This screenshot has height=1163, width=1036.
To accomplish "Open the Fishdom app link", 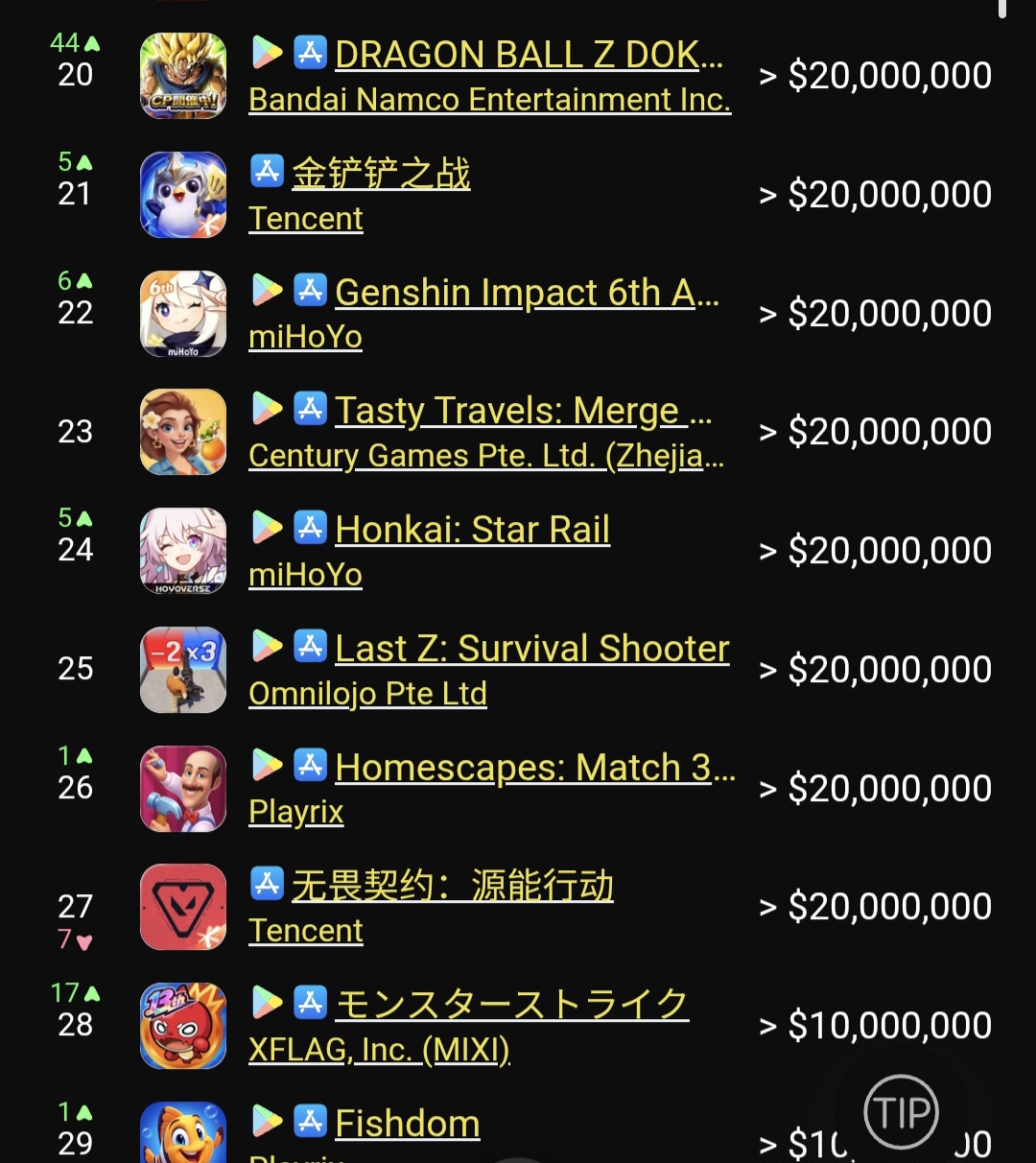I will (408, 1124).
